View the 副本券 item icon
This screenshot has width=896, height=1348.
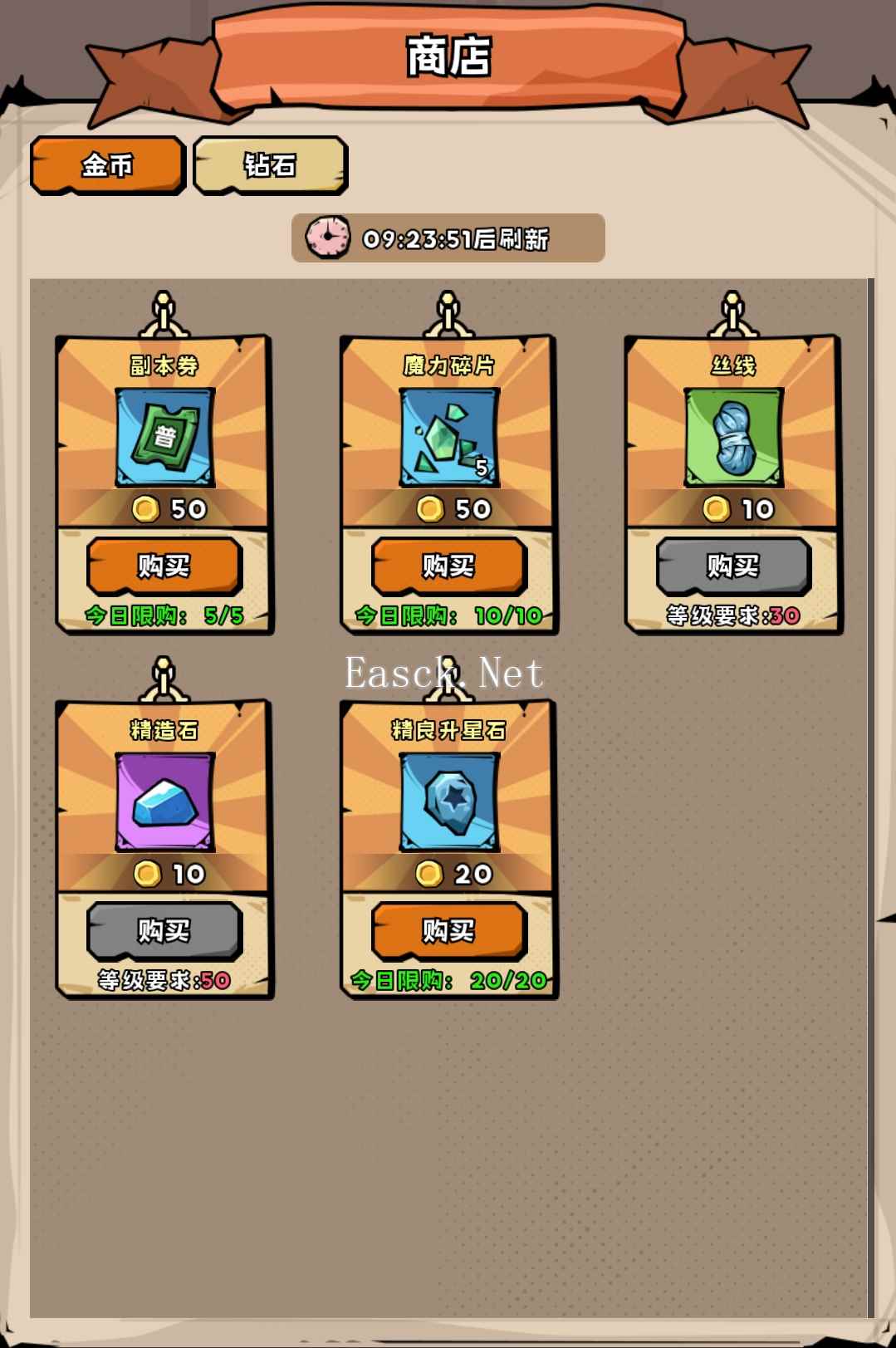164,438
